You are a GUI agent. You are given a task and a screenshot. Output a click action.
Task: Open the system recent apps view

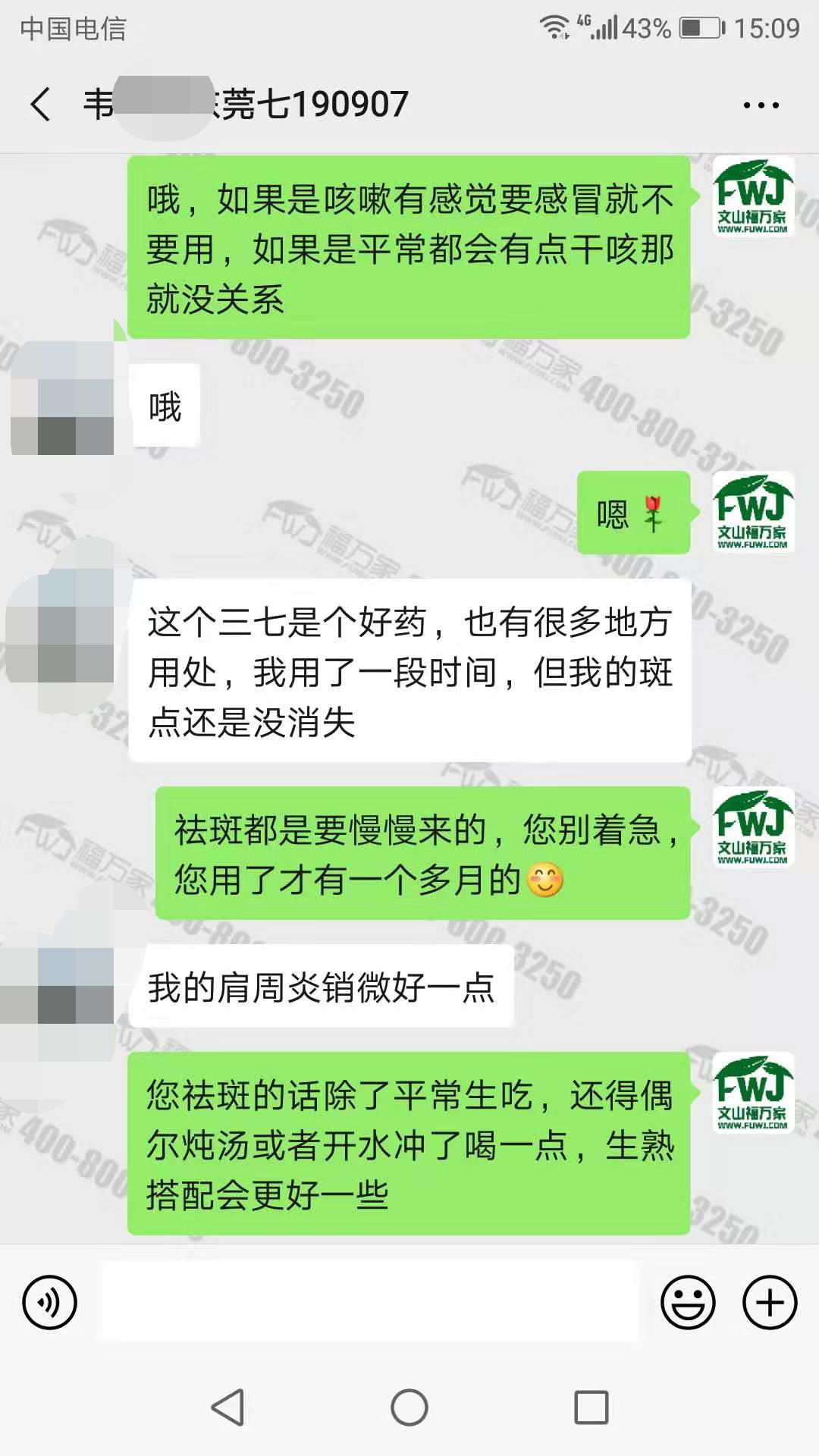591,1408
